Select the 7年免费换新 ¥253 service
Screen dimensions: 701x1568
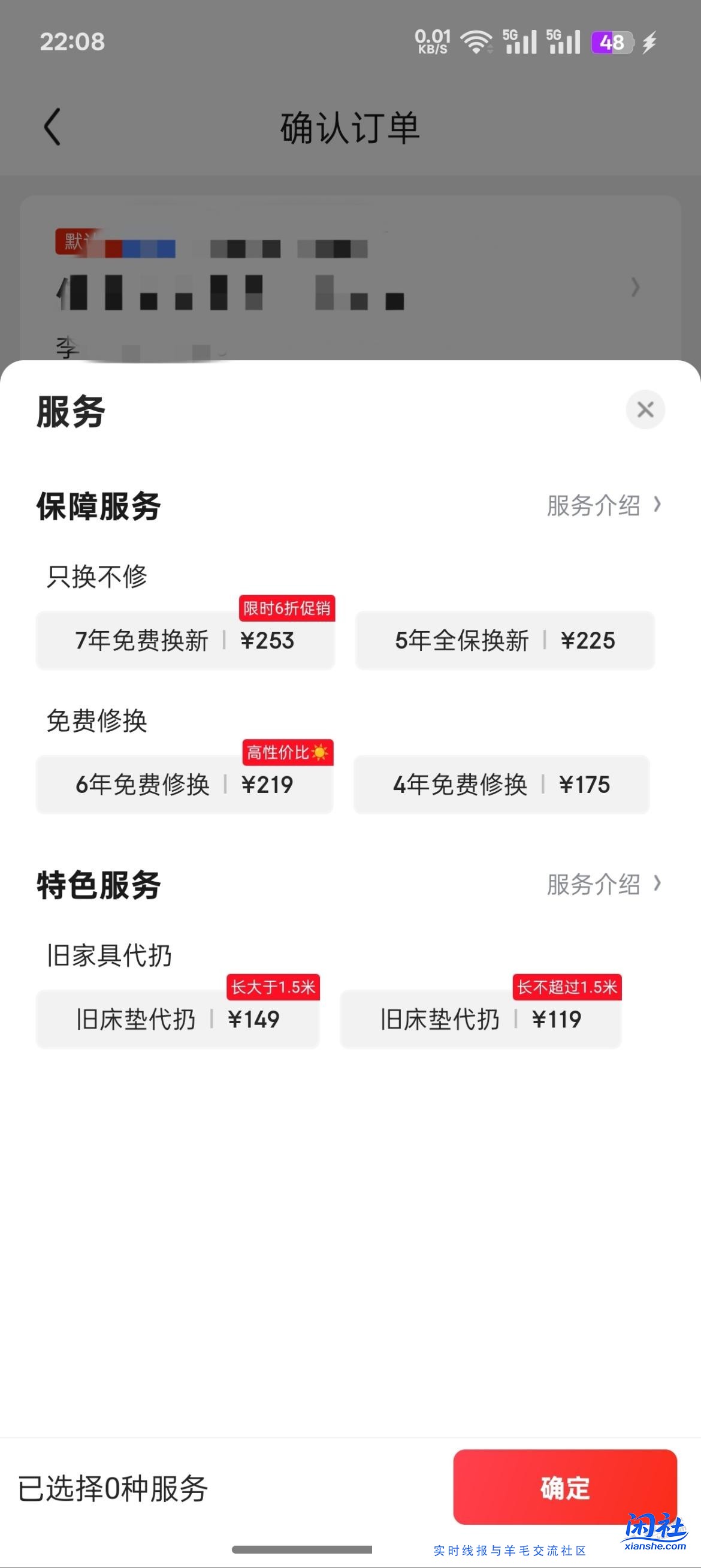[185, 640]
